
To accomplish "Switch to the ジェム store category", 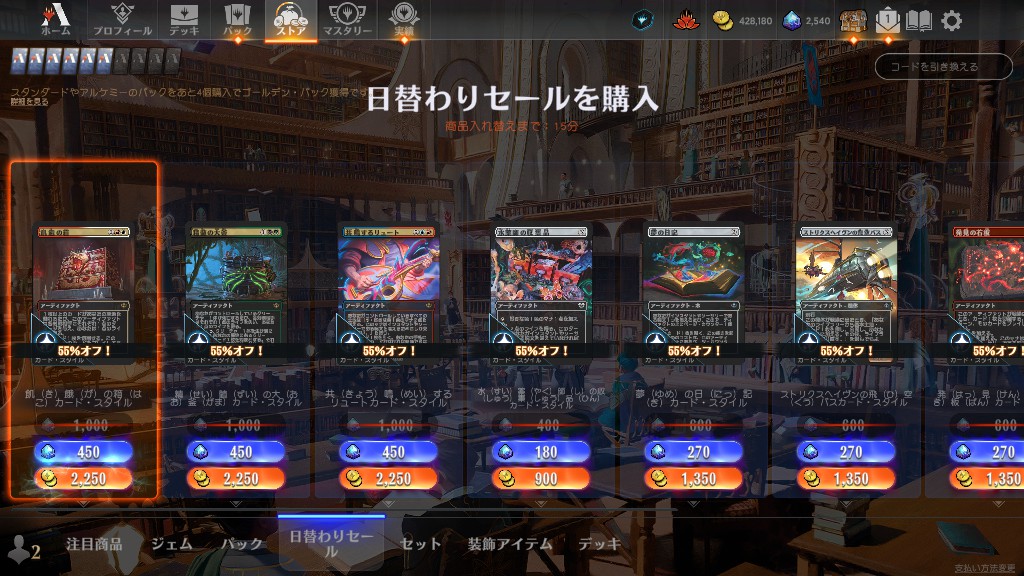I will pos(172,544).
